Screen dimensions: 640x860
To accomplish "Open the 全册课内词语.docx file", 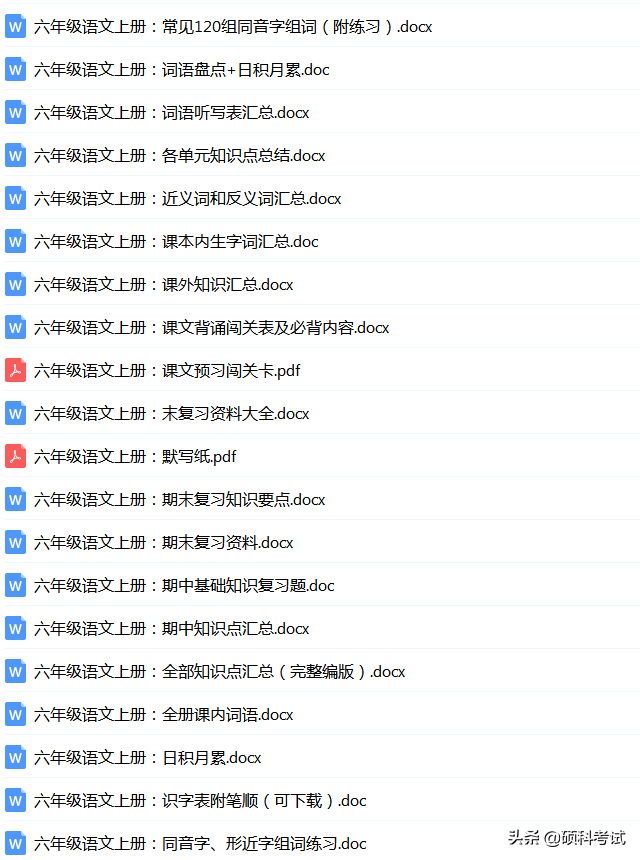I will 163,715.
